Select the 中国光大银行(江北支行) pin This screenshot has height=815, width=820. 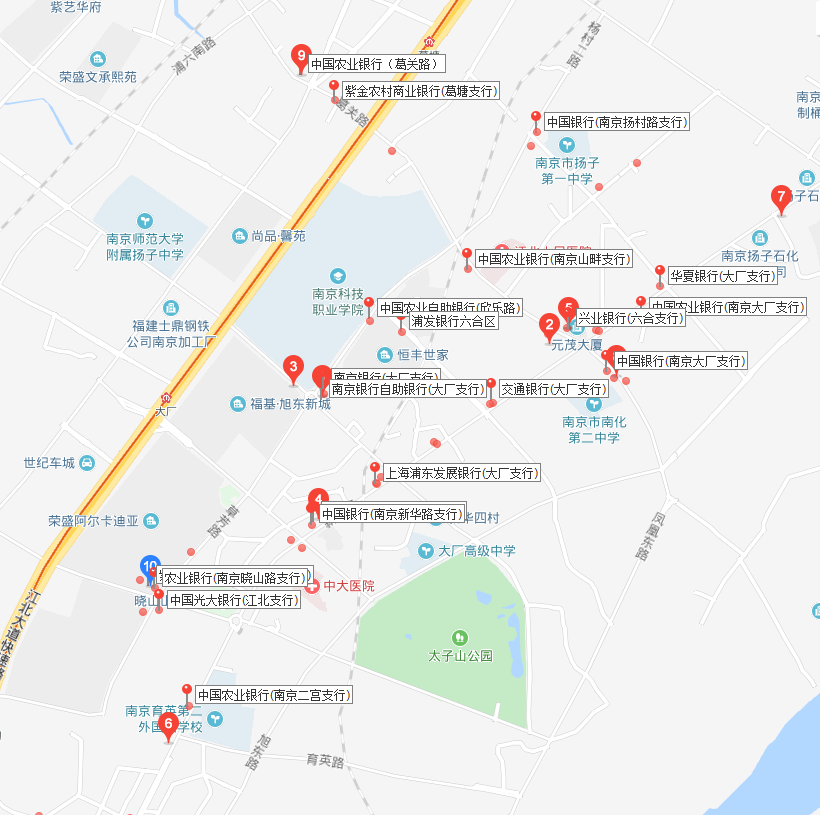click(159, 598)
